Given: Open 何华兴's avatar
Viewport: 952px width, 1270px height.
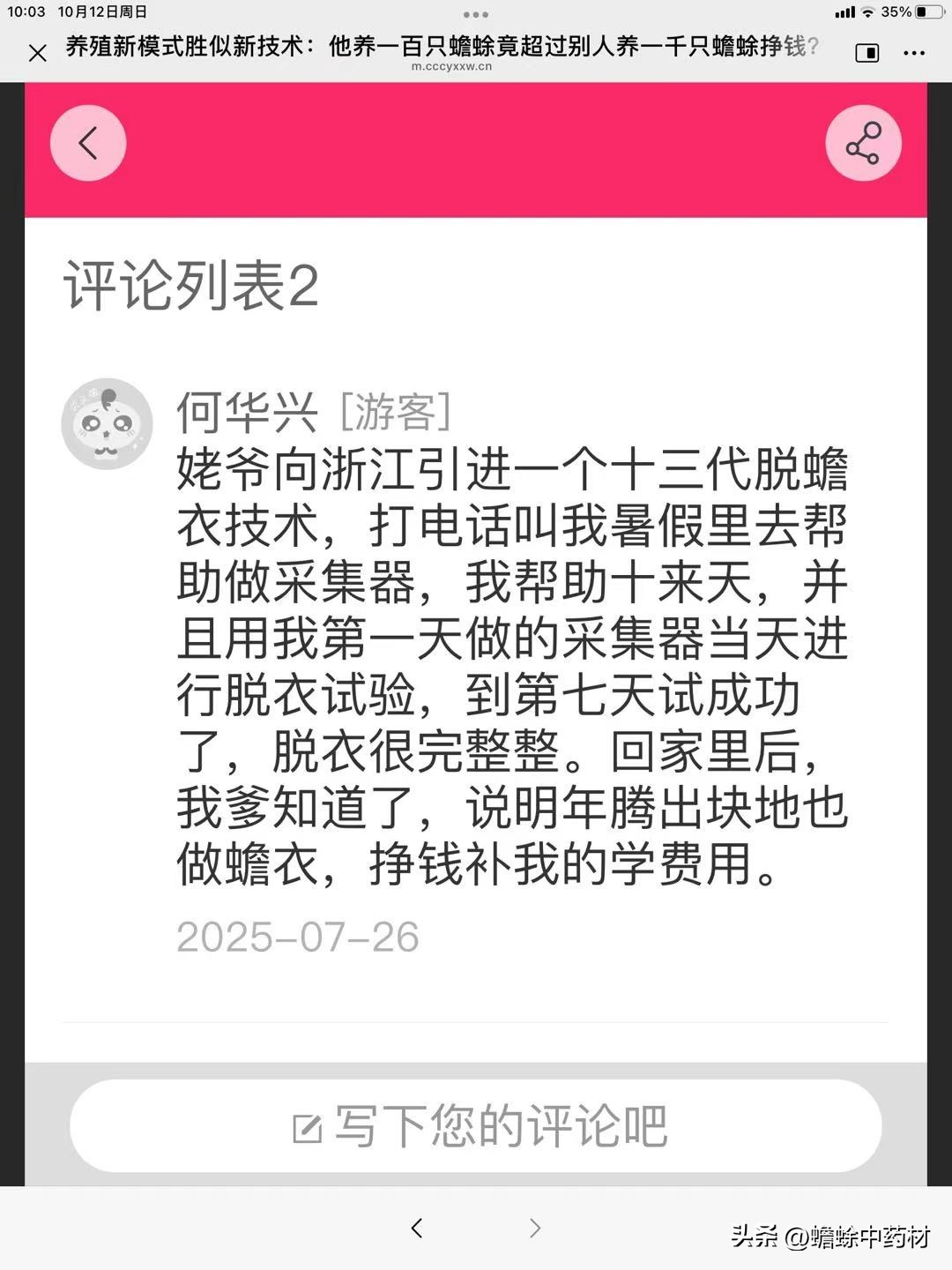Looking at the screenshot, I should (107, 424).
